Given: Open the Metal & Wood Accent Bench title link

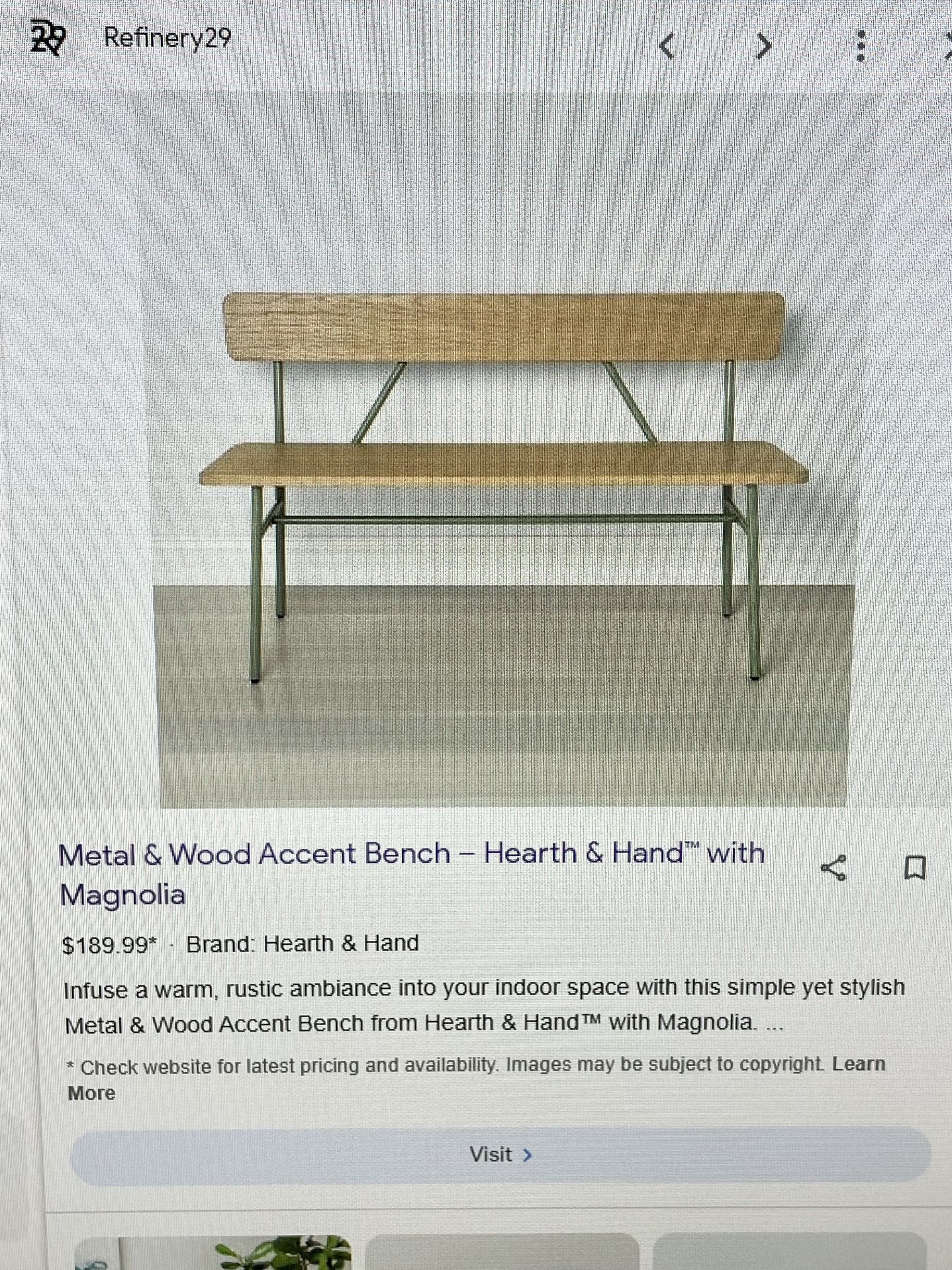Looking at the screenshot, I should pyautogui.click(x=411, y=873).
